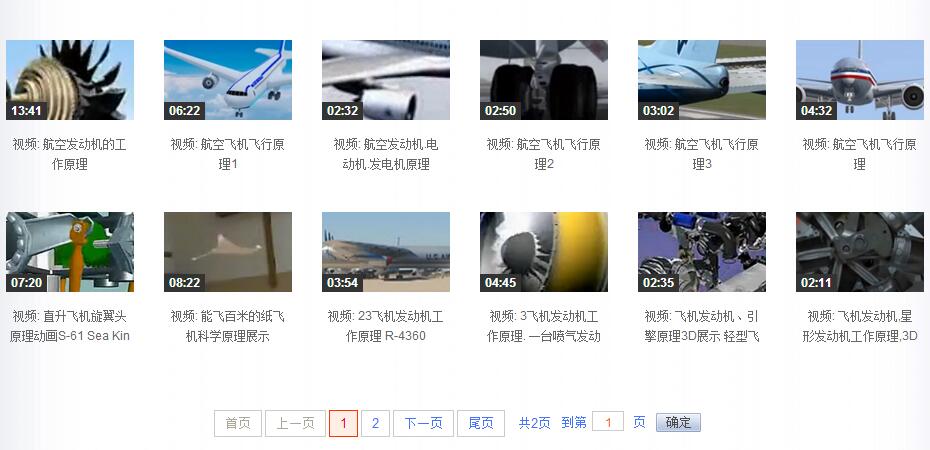Open 飞机发动机、引擎原理3D展示 video
Image resolution: width=930 pixels, height=450 pixels.
point(702,252)
